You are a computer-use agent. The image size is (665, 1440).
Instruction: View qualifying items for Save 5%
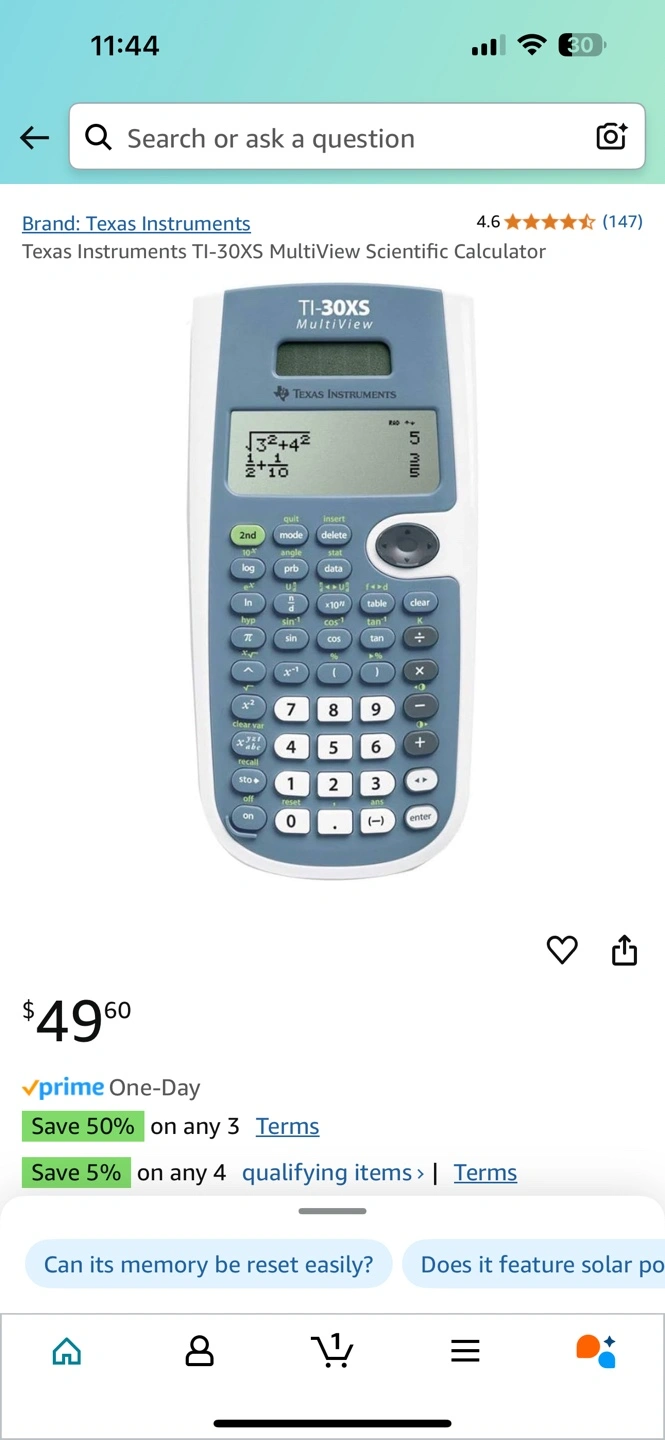[332, 1172]
